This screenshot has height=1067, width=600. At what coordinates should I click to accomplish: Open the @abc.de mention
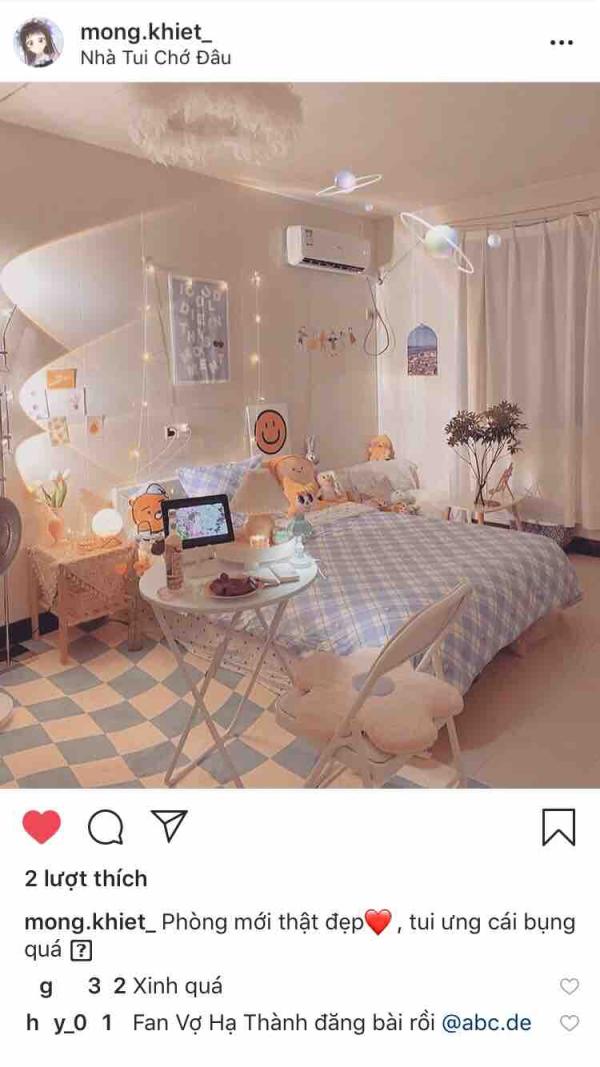point(486,1023)
